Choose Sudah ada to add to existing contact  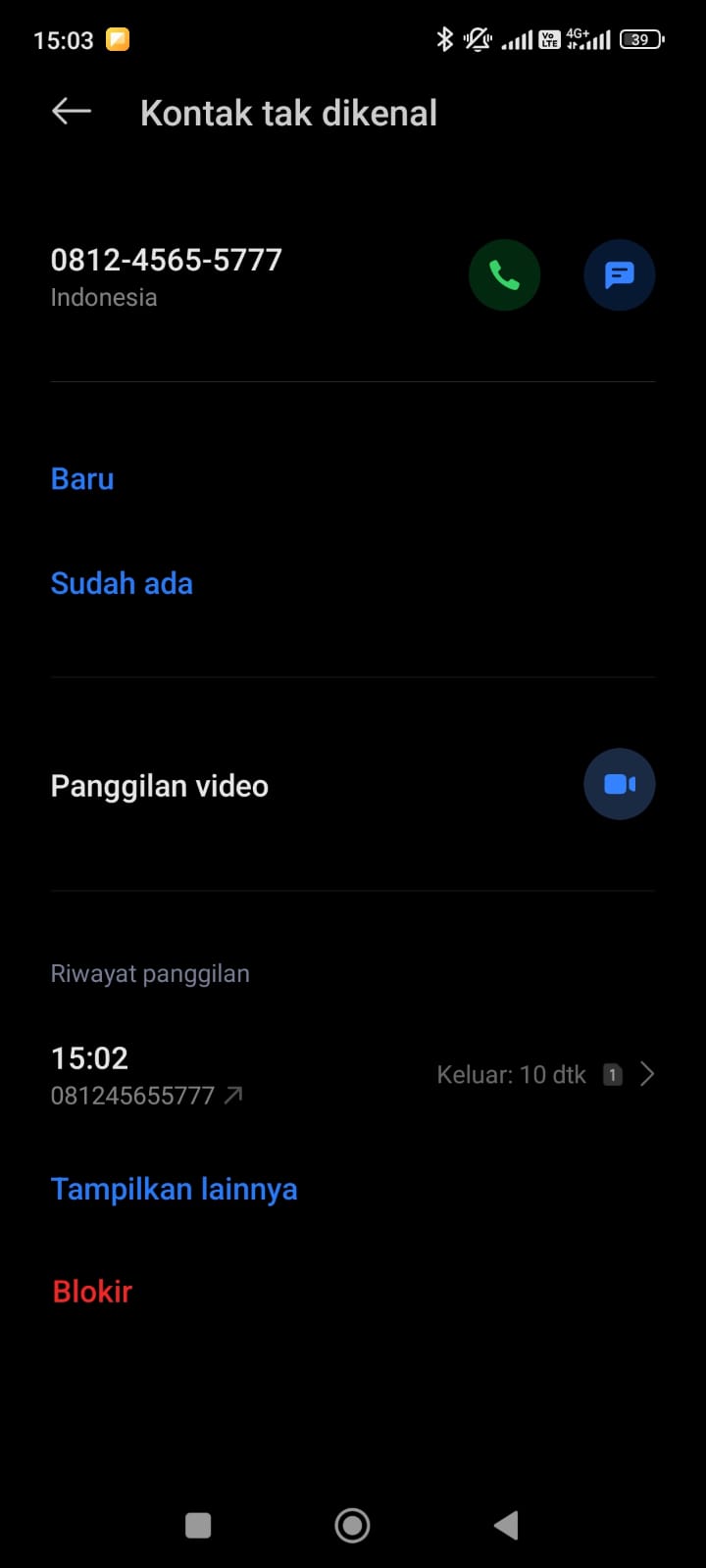122,583
